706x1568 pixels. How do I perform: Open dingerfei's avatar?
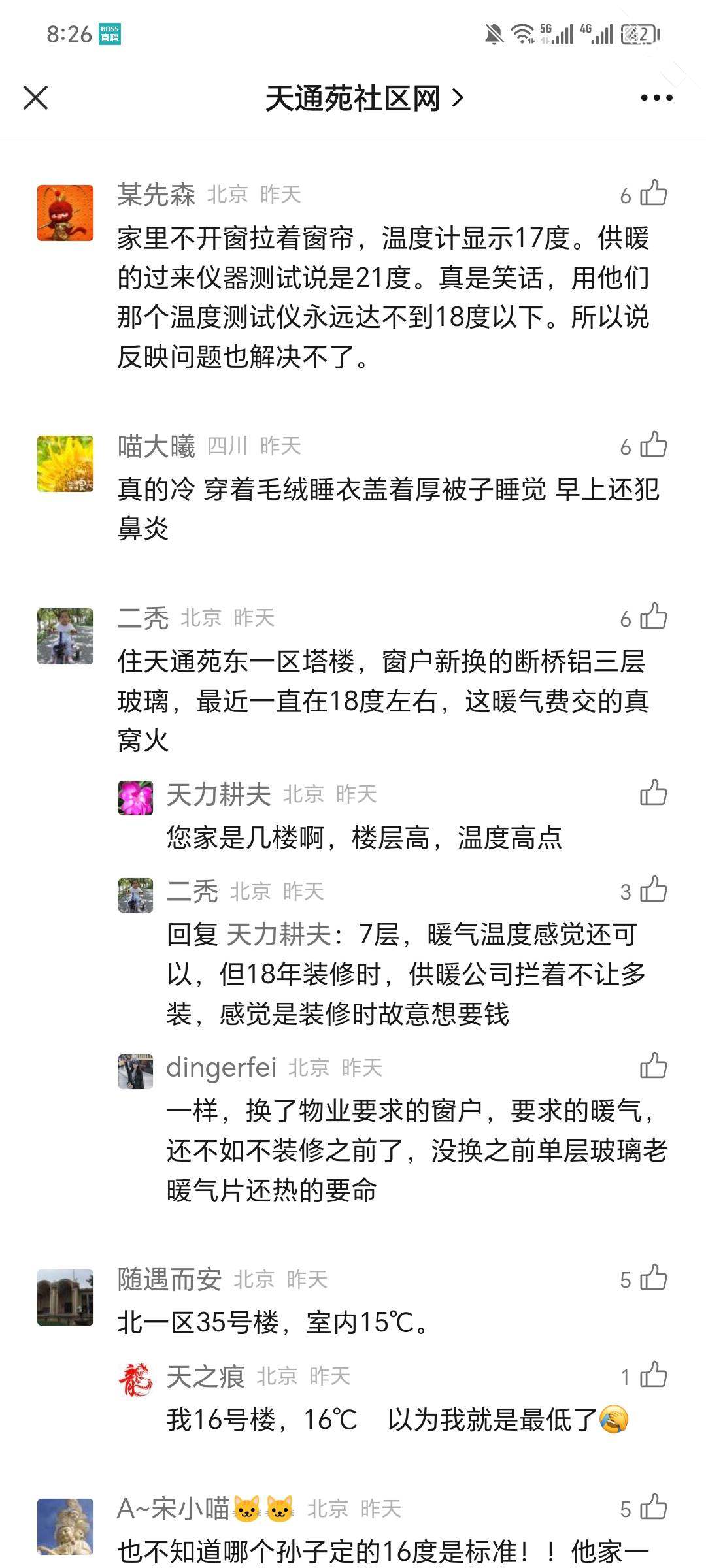[x=136, y=1071]
